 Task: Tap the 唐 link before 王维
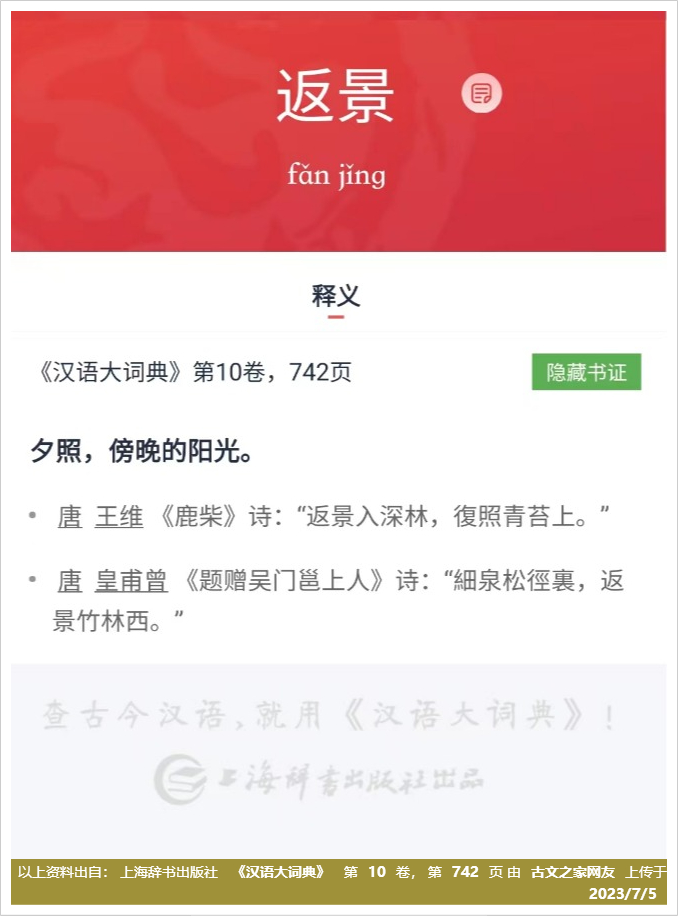(x=70, y=517)
